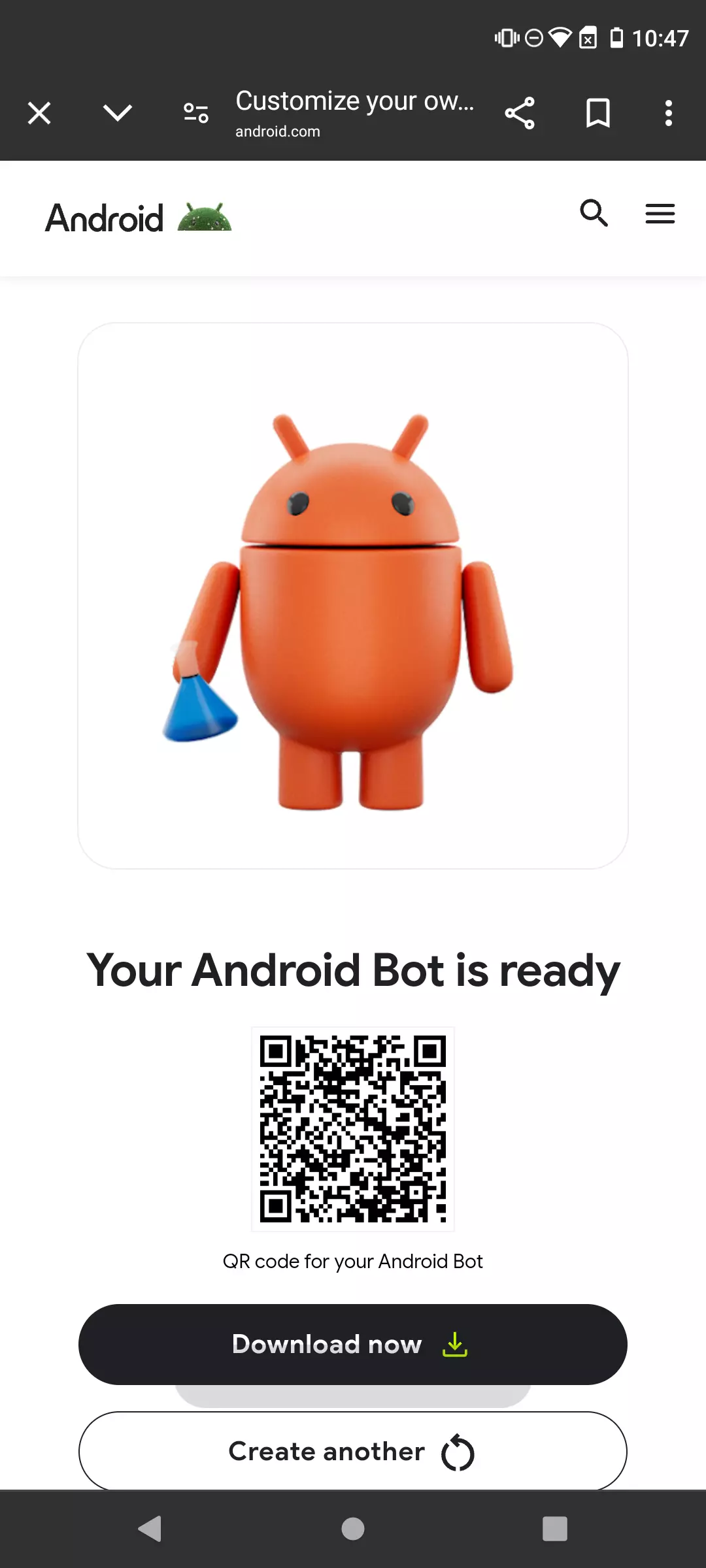Close the browser custom tab
The image size is (706, 1568).
[39, 113]
